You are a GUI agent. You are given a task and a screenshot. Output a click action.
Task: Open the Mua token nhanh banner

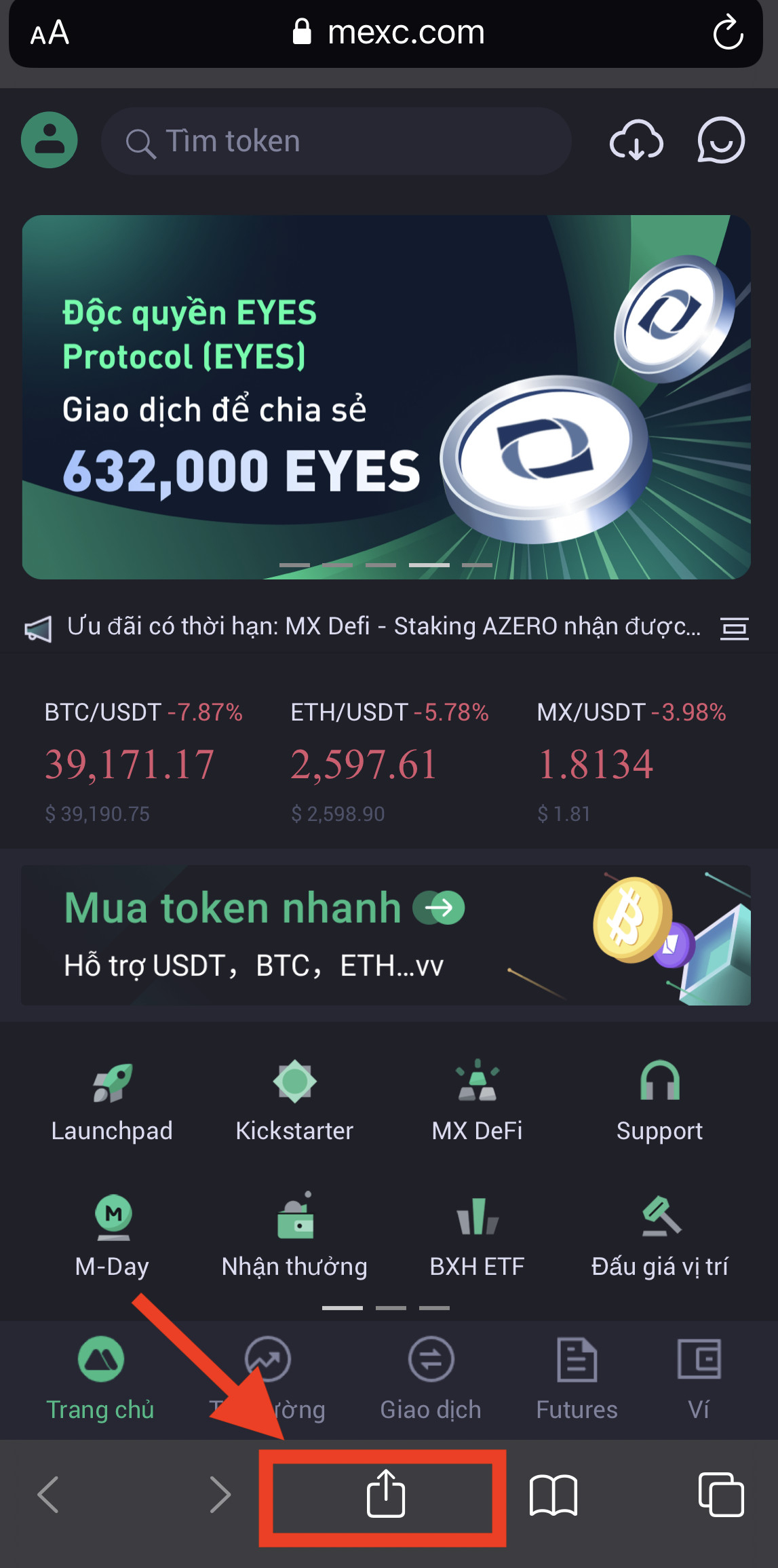386,935
